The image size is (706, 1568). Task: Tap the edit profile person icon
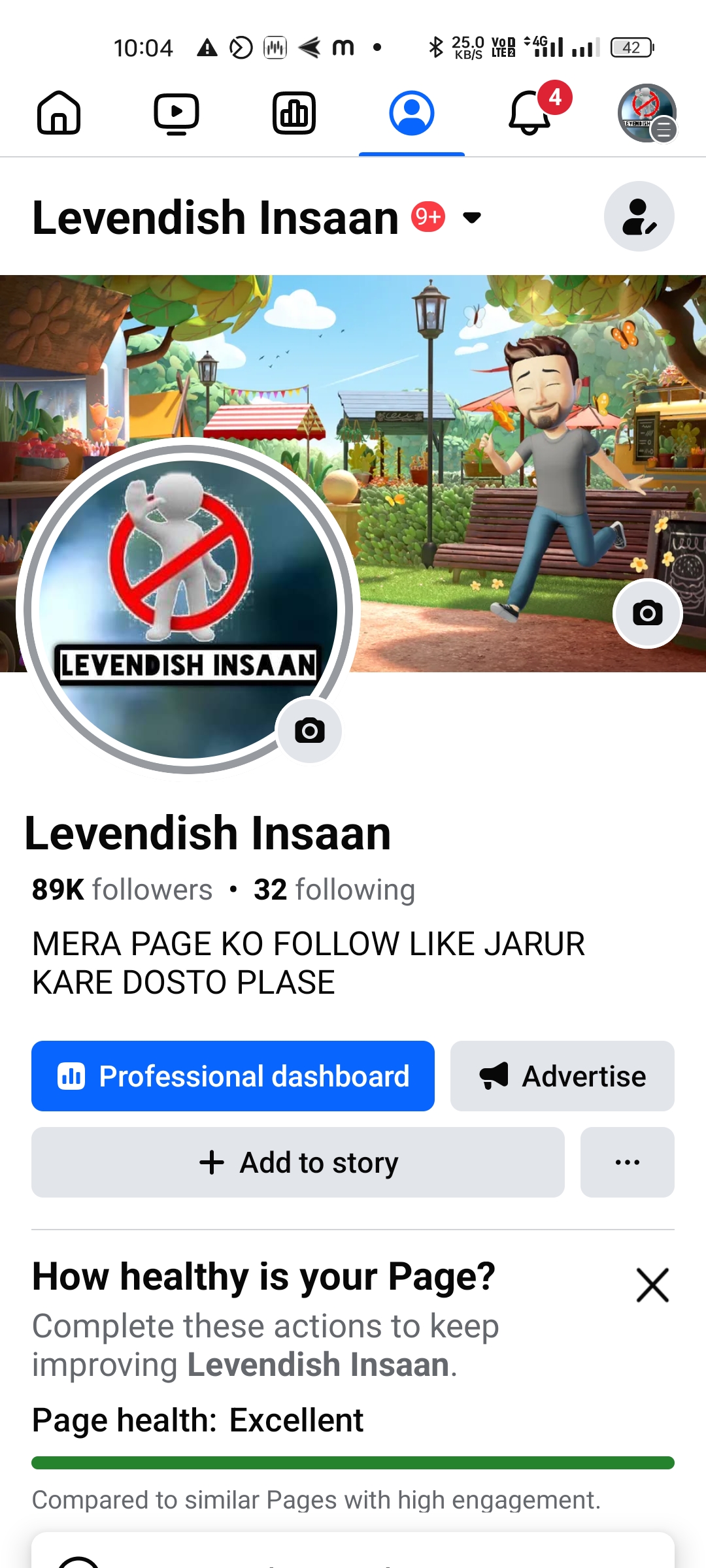tap(639, 216)
